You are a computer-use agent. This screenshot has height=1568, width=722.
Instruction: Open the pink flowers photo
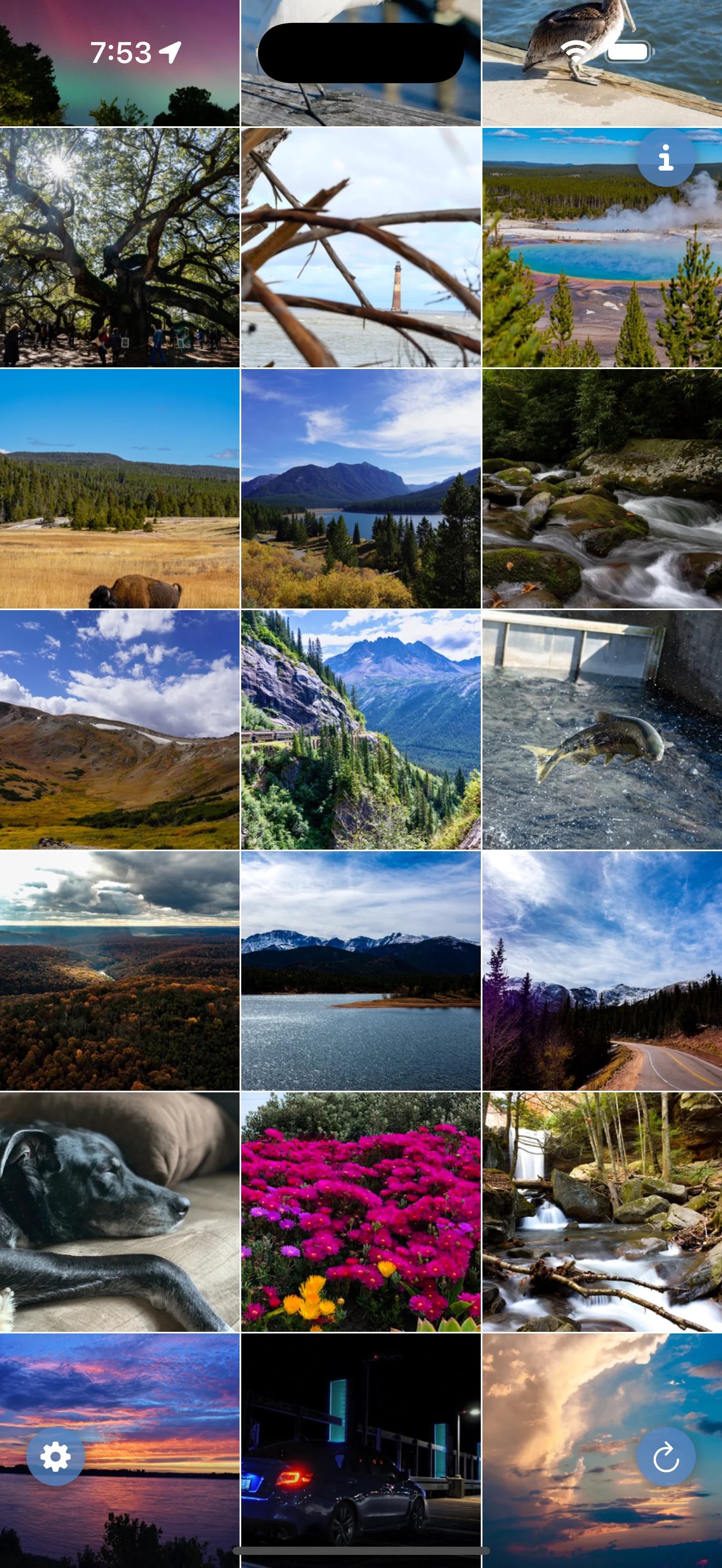pyautogui.click(x=360, y=1212)
